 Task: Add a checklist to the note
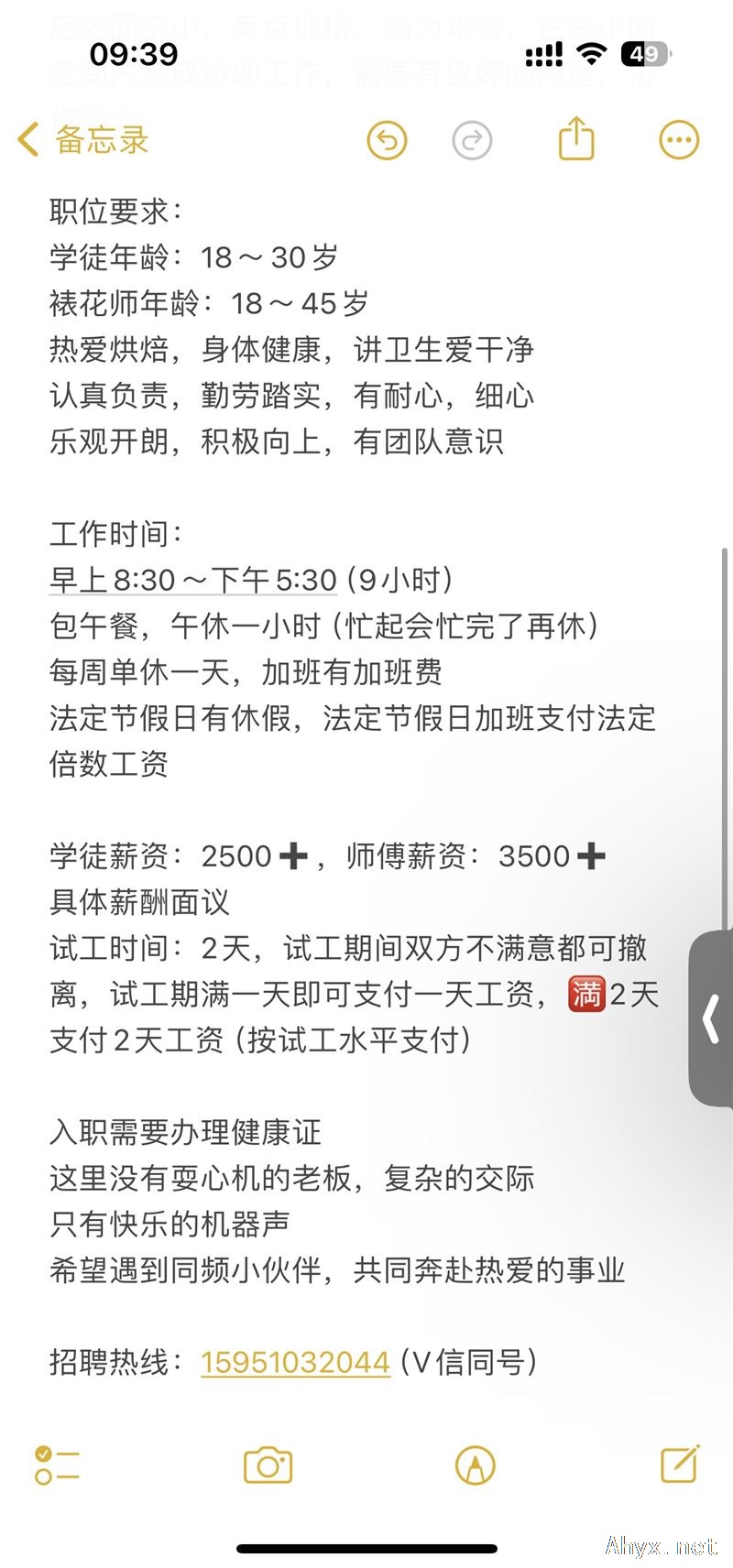(x=57, y=1465)
